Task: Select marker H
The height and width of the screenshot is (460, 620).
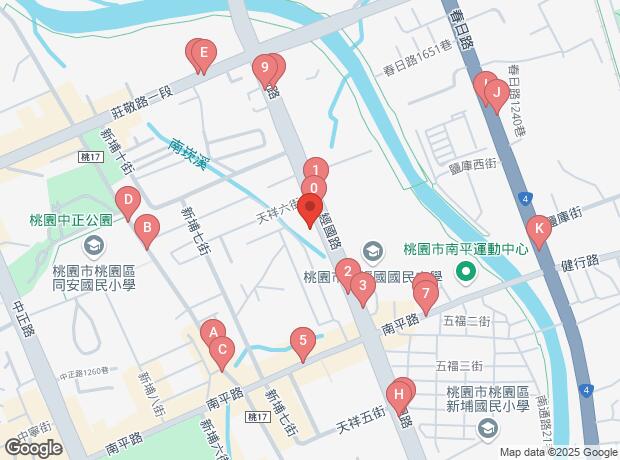Action: pos(399,394)
